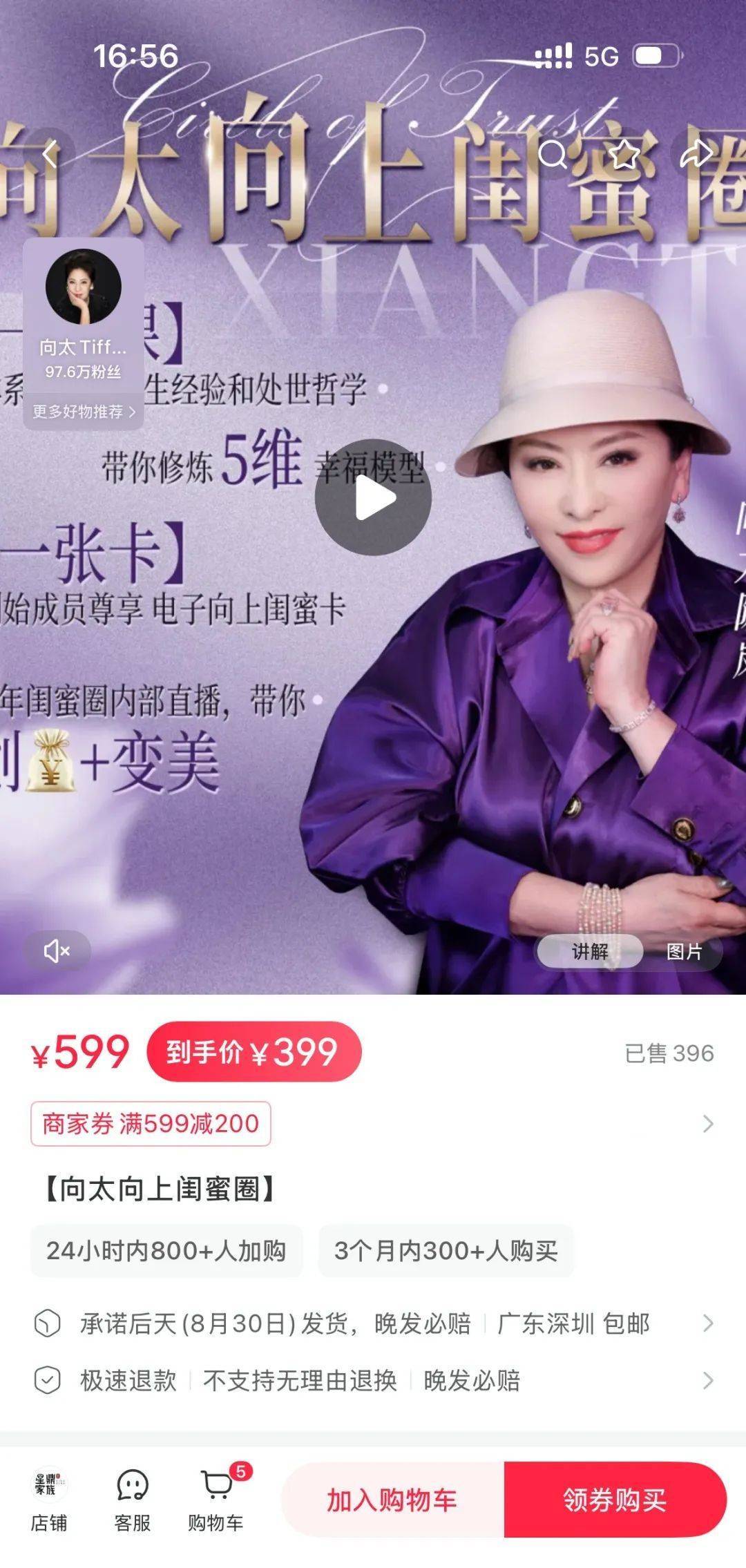Visit the 店铺 store page
This screenshot has height=1568, width=746.
click(x=49, y=1500)
